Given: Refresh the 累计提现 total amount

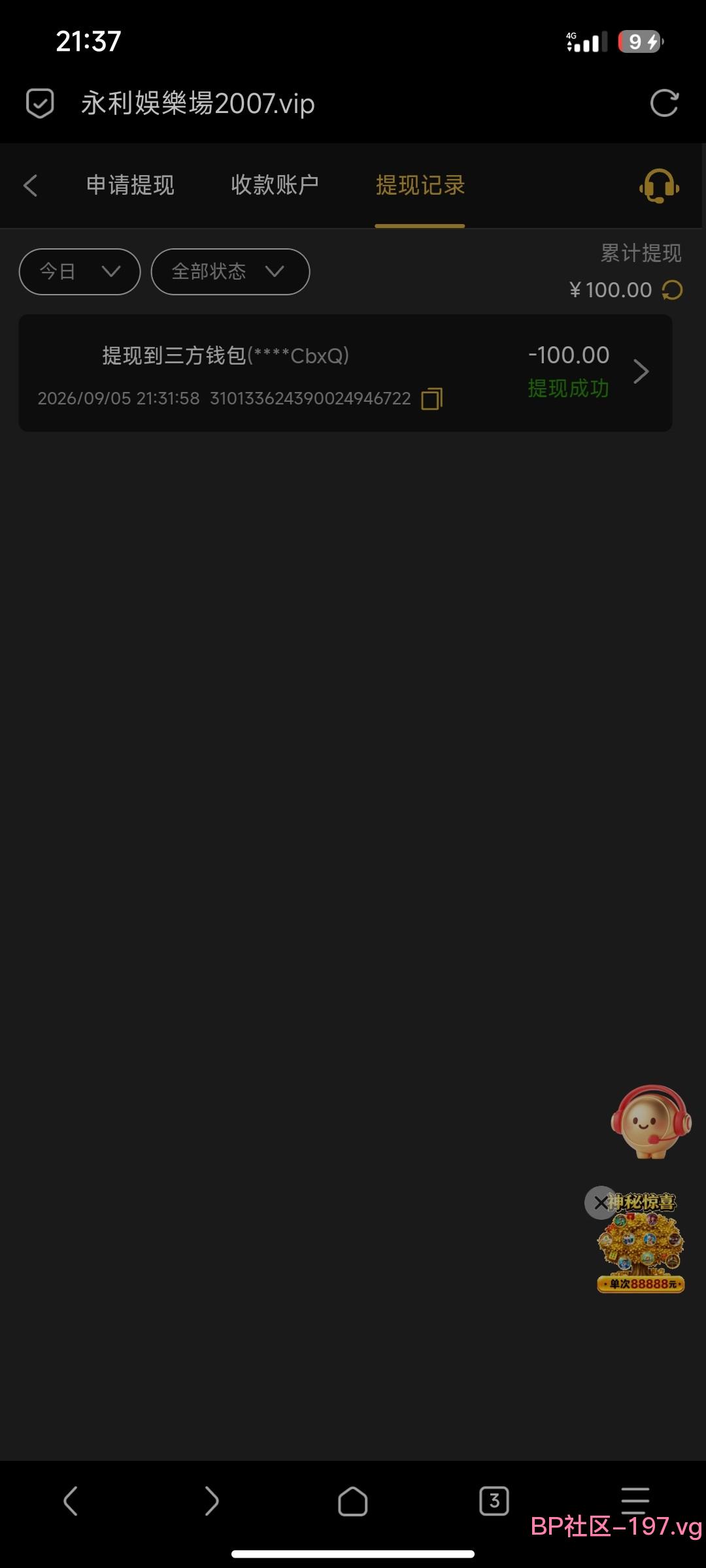Looking at the screenshot, I should click(672, 290).
